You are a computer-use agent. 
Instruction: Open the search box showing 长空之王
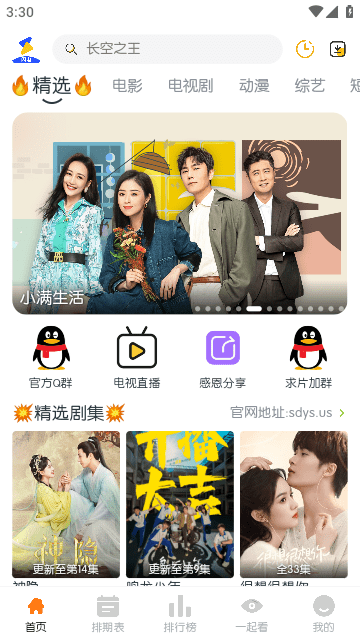point(167,49)
